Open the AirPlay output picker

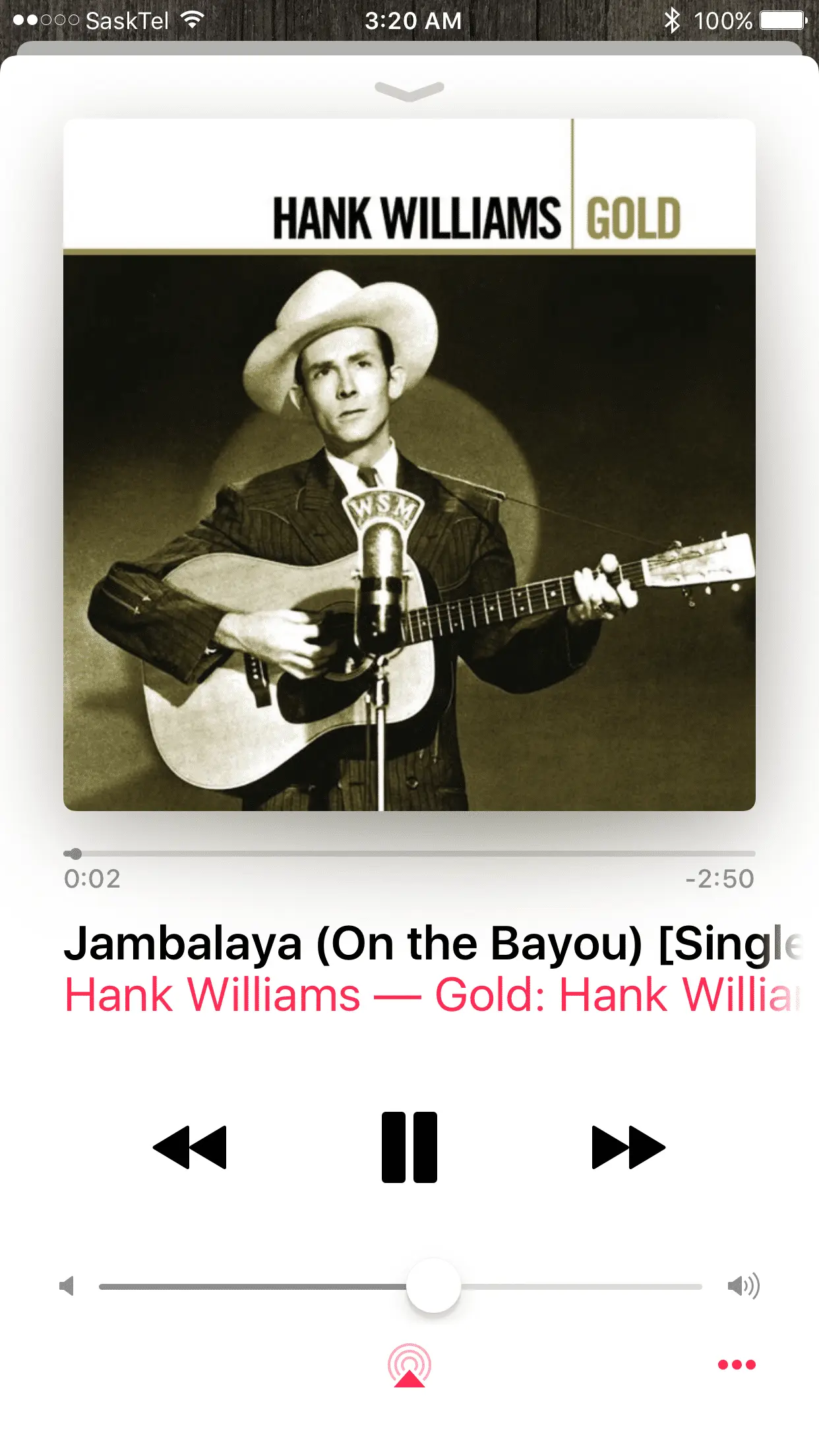click(x=409, y=1366)
